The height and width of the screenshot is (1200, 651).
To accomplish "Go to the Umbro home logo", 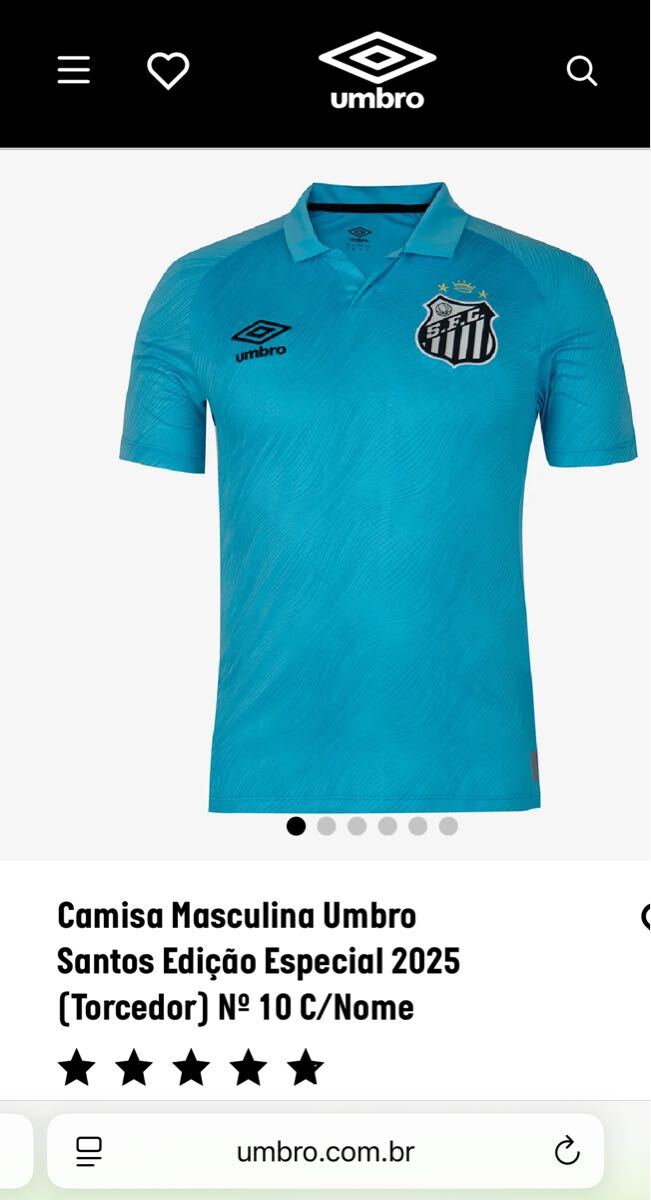I will [377, 70].
